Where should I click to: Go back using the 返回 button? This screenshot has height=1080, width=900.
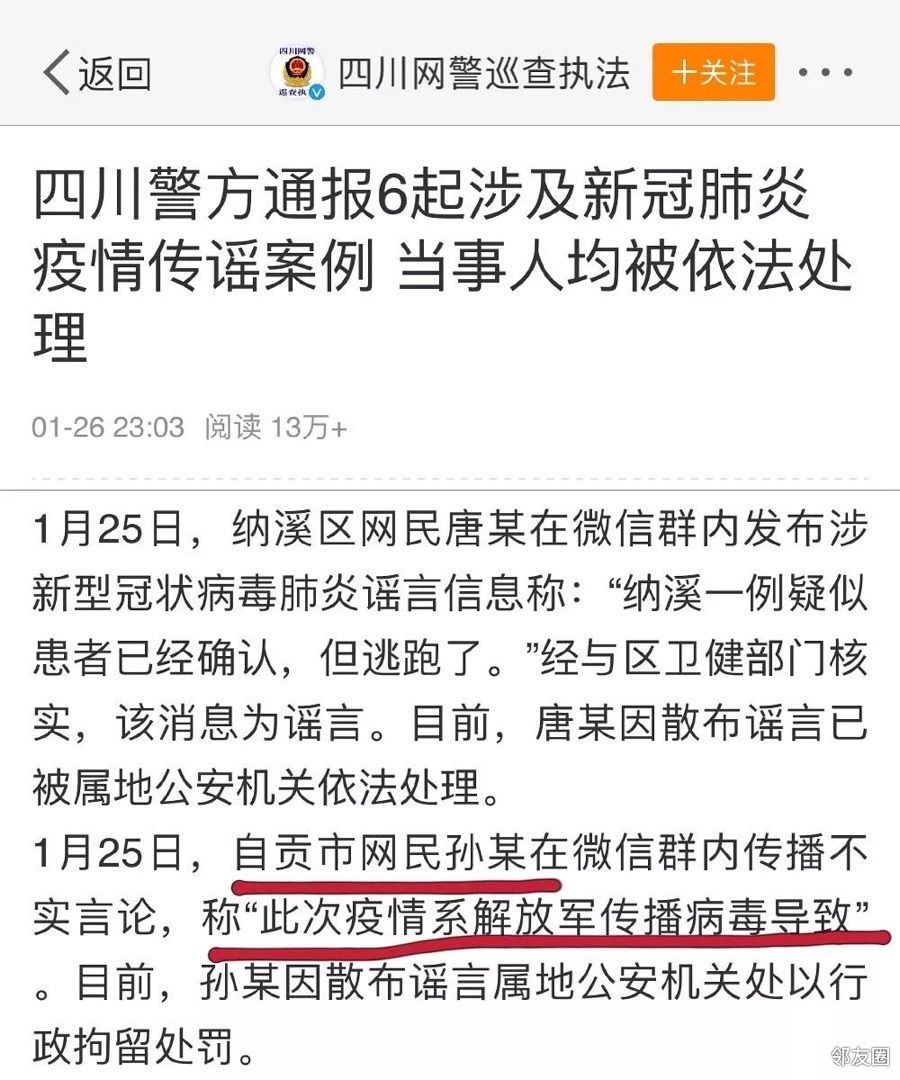(97, 73)
